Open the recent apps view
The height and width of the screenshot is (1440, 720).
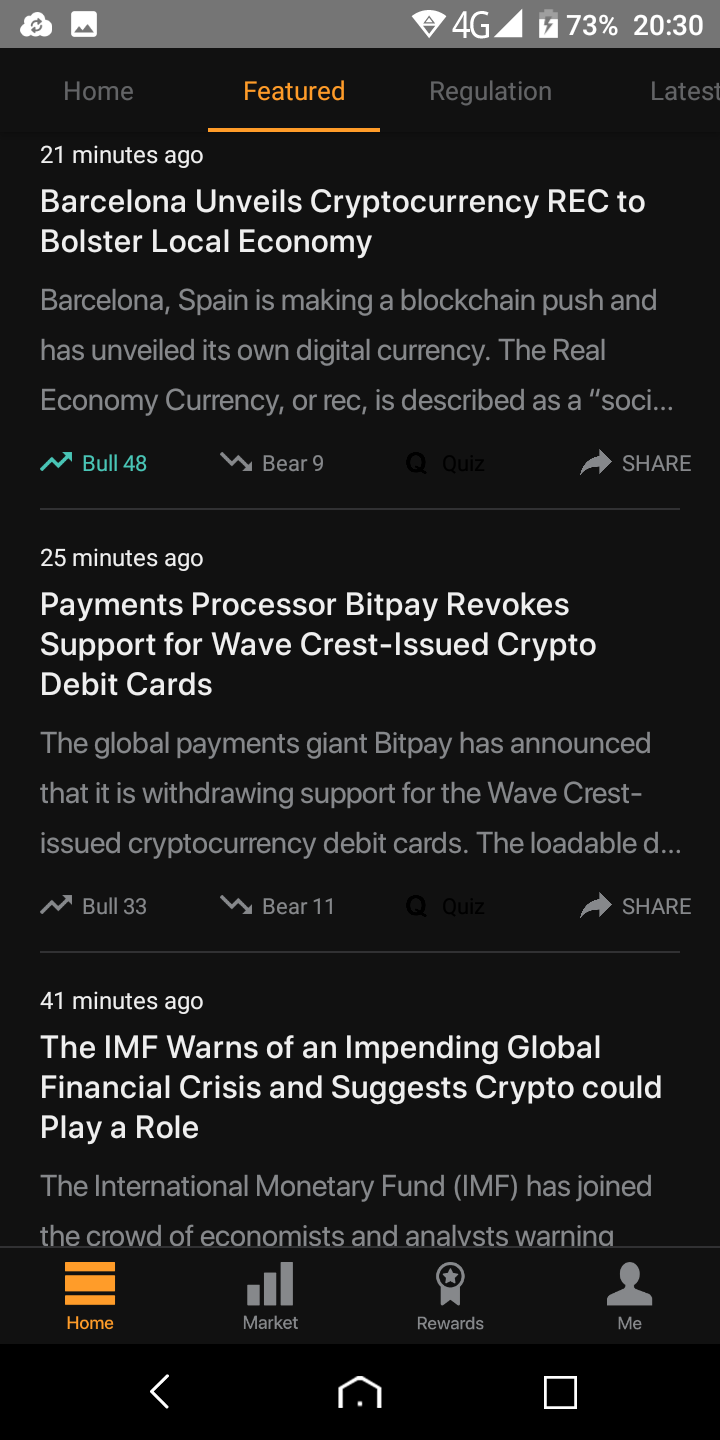(x=560, y=1391)
